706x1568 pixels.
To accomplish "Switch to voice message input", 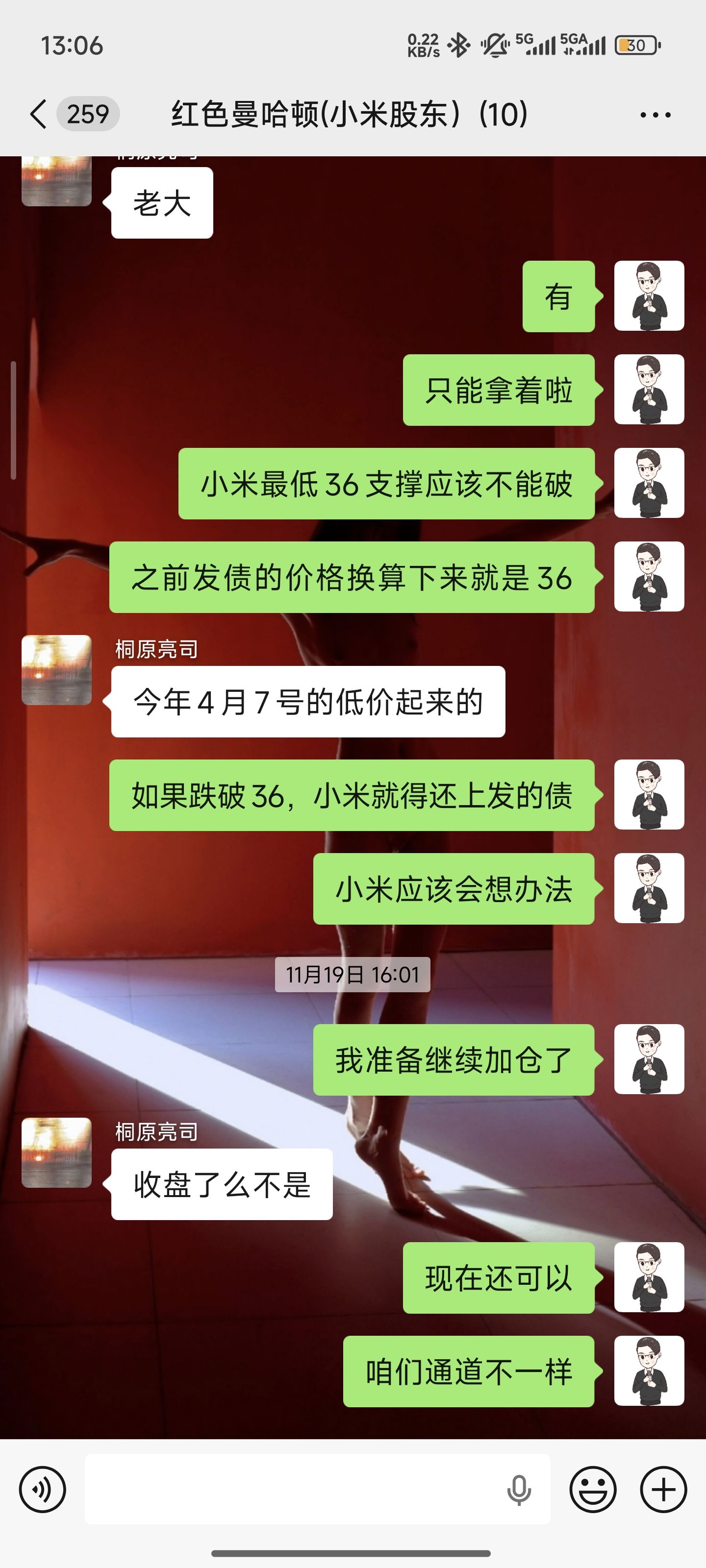I will [x=42, y=1490].
